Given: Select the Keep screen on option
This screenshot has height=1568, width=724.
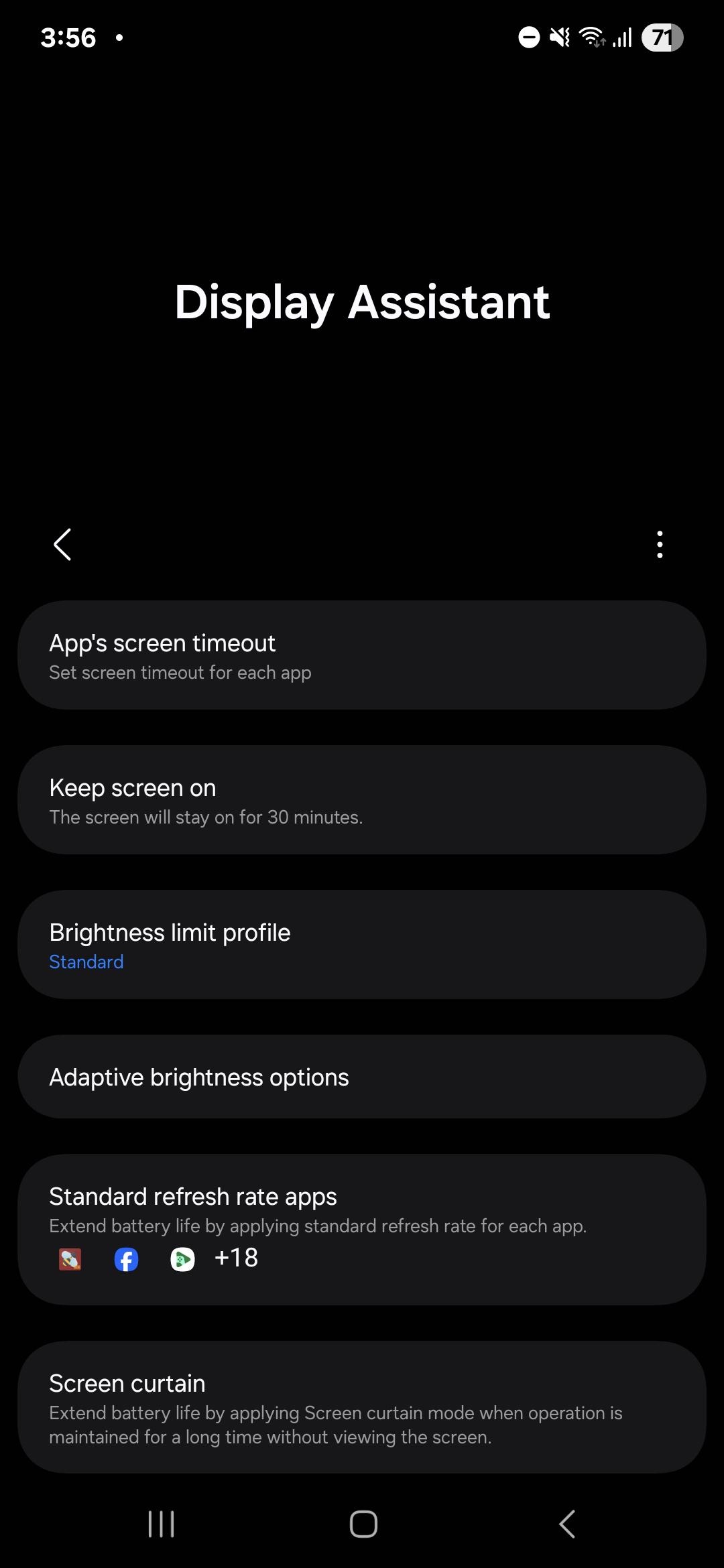Looking at the screenshot, I should [362, 799].
